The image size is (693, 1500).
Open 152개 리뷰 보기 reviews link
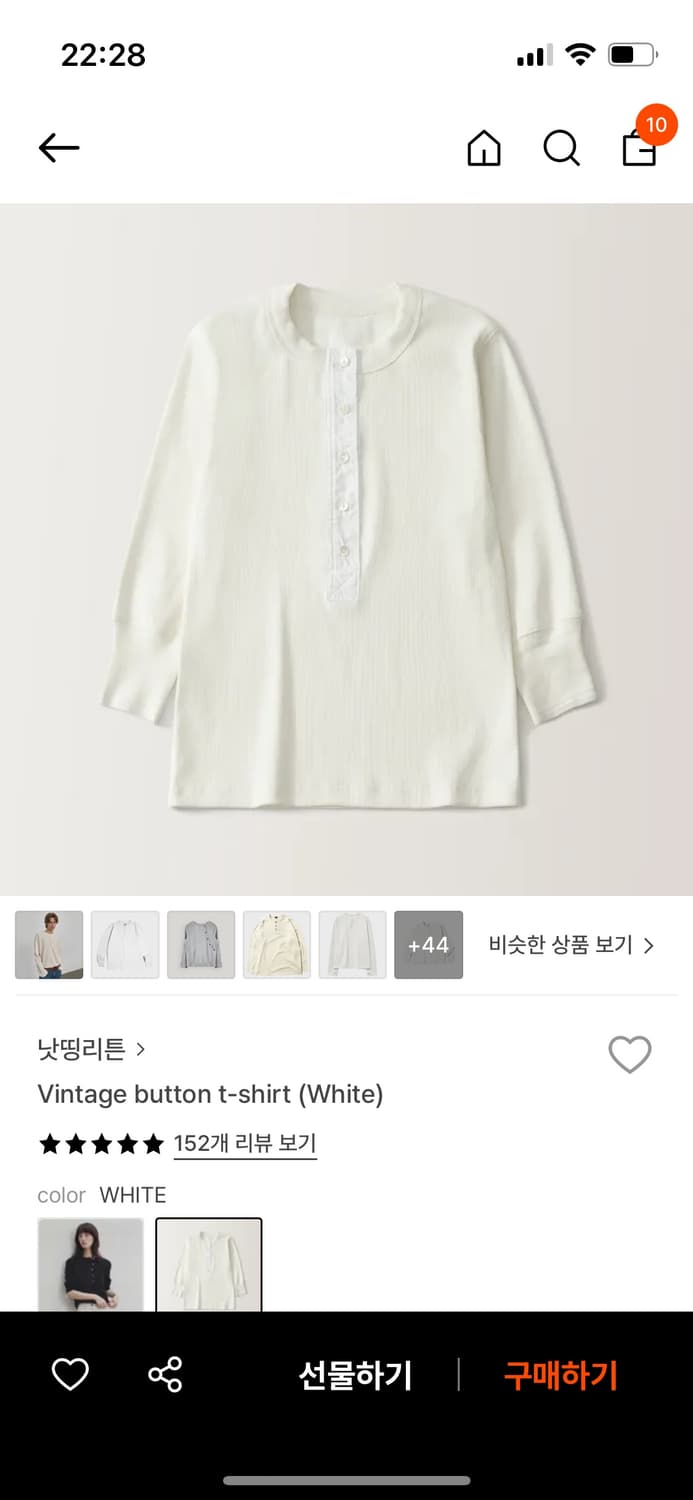point(245,1144)
